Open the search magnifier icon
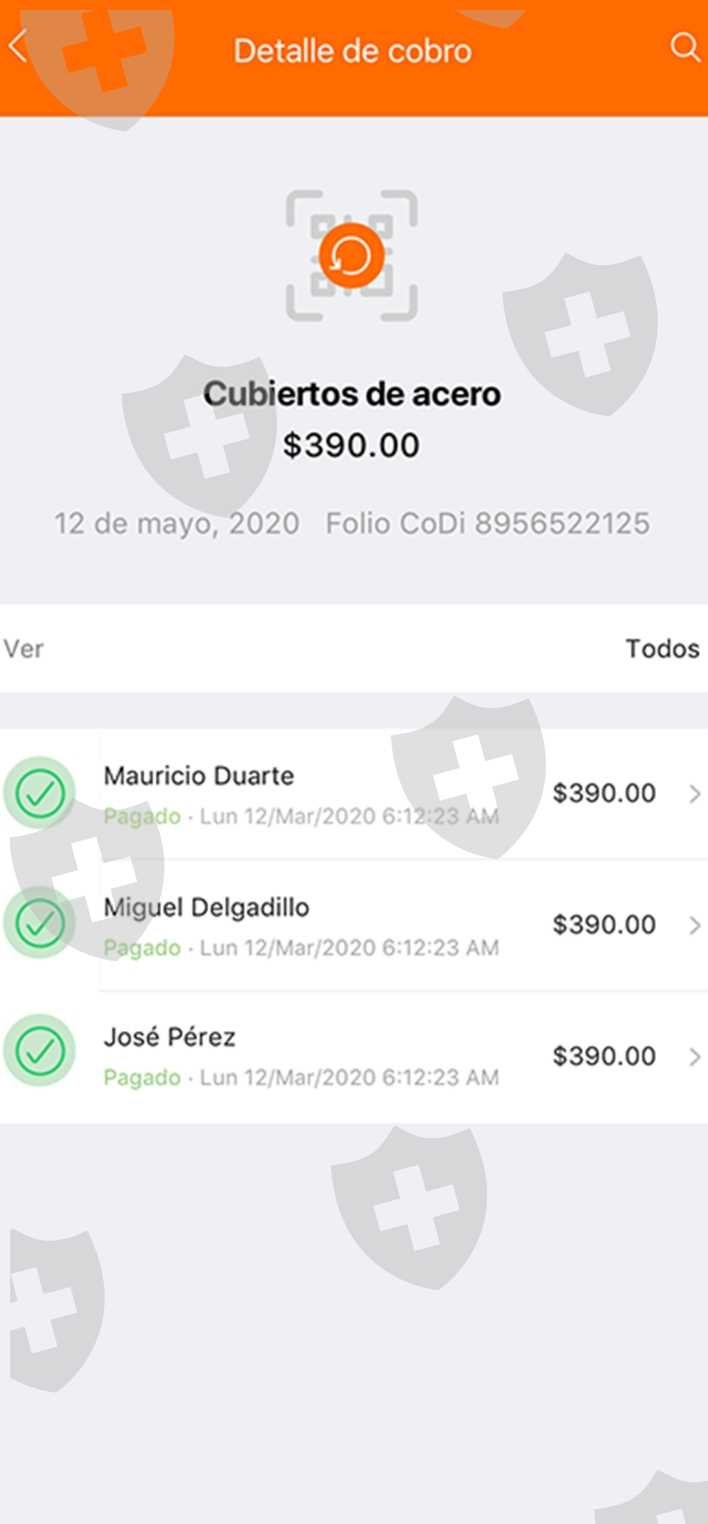The width and height of the screenshot is (708, 1524). click(x=684, y=48)
